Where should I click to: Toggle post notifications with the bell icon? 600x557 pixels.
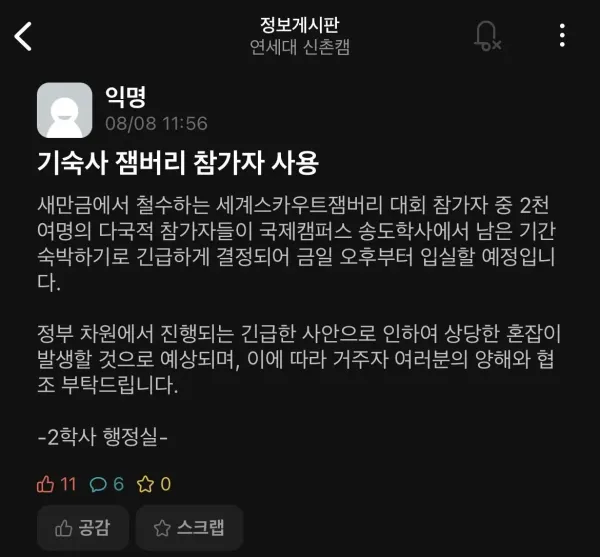487,36
